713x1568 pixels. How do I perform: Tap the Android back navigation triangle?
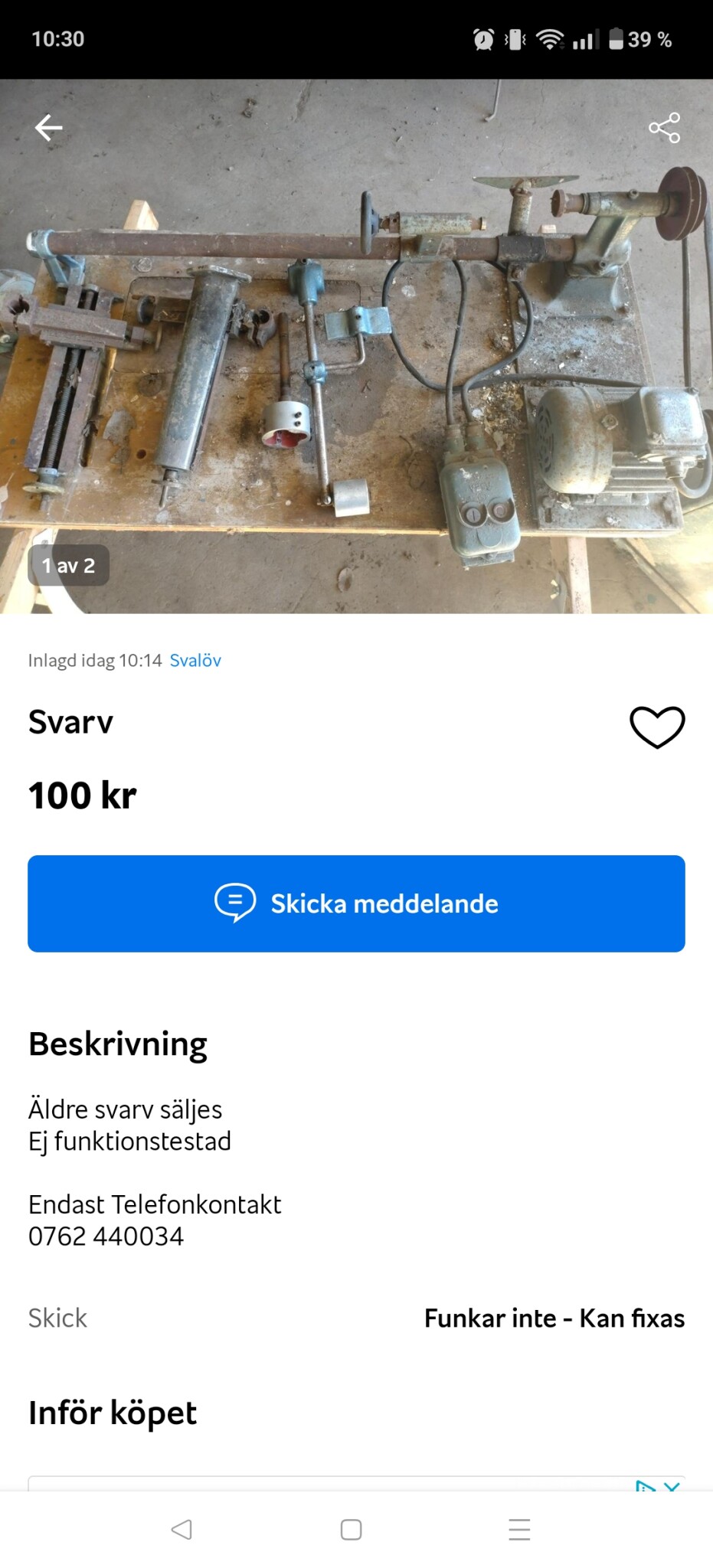(181, 1530)
